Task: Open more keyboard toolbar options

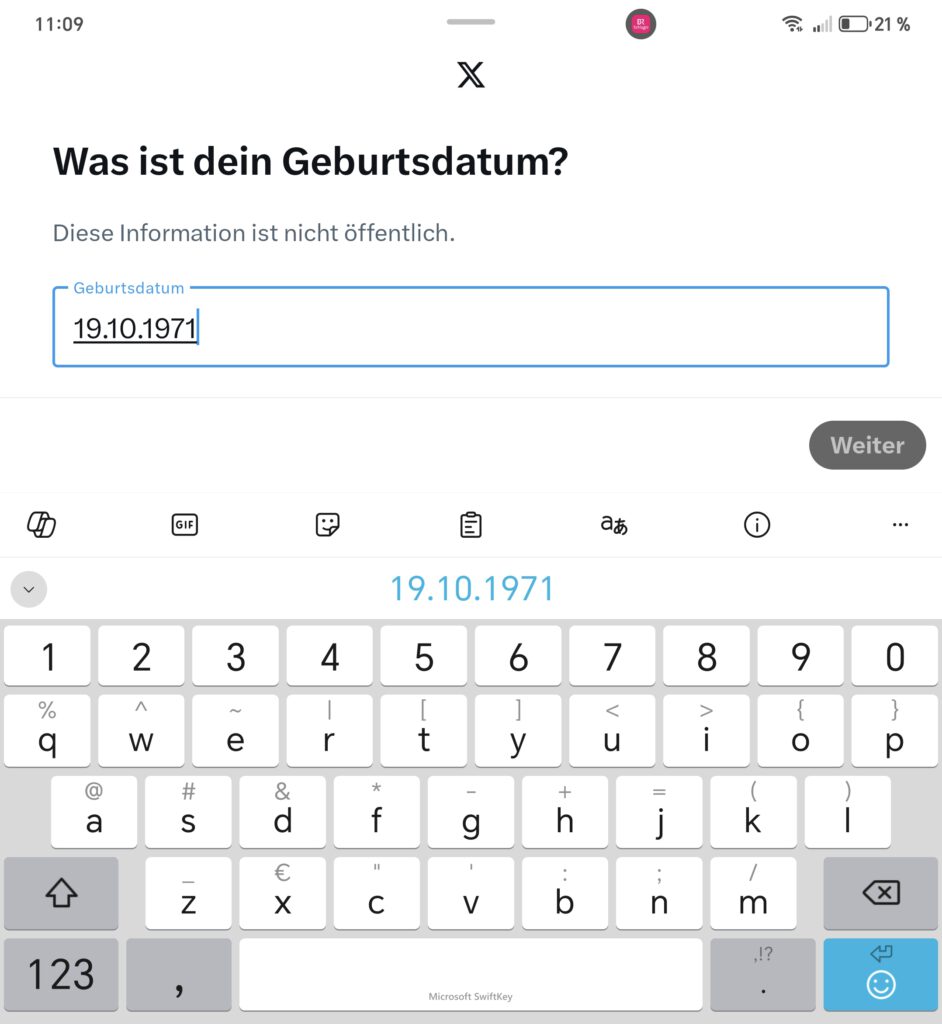Action: pyautogui.click(x=900, y=525)
